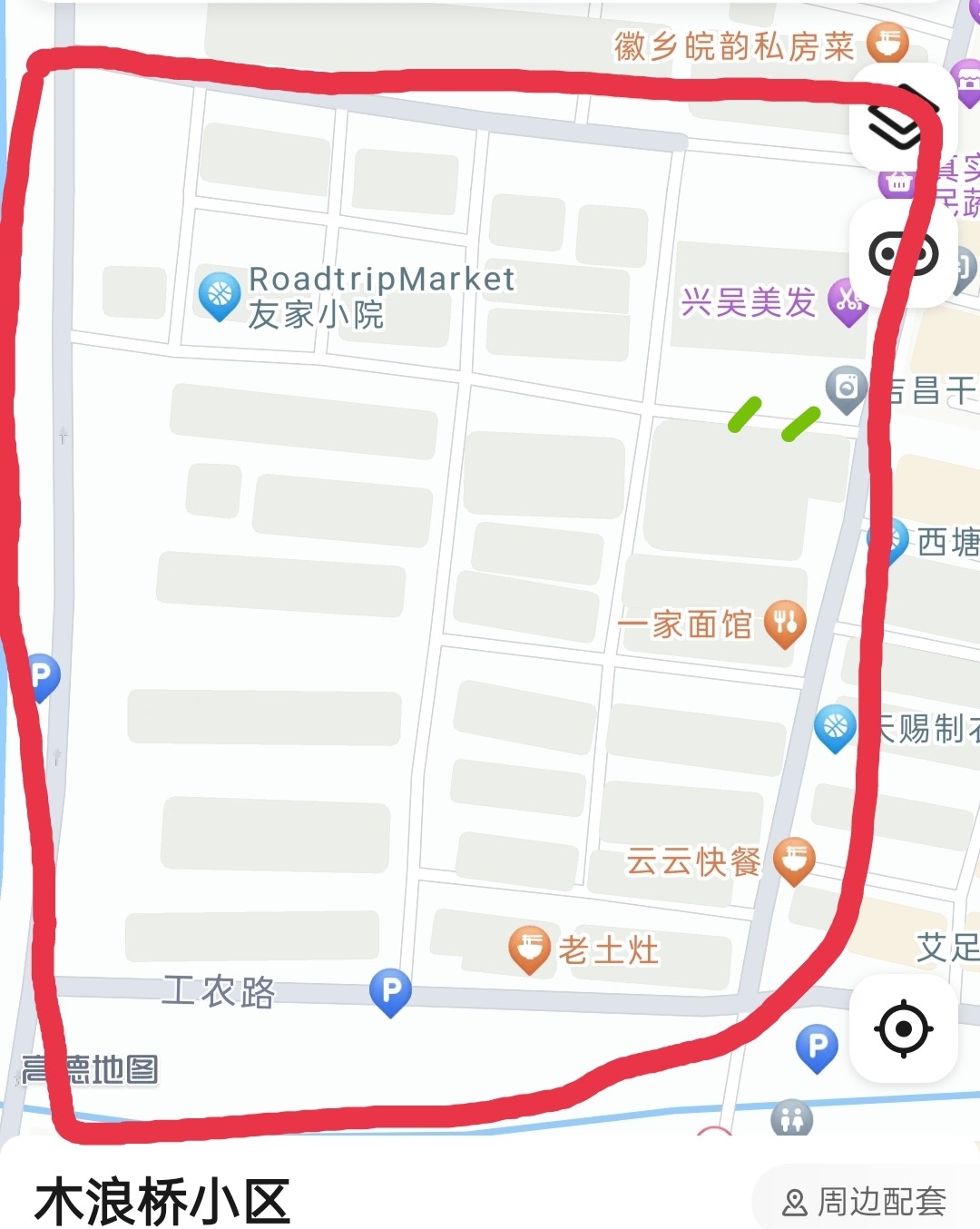This screenshot has width=980, height=1229.
Task: Tap the parking marker on 工农路
Action: click(391, 990)
